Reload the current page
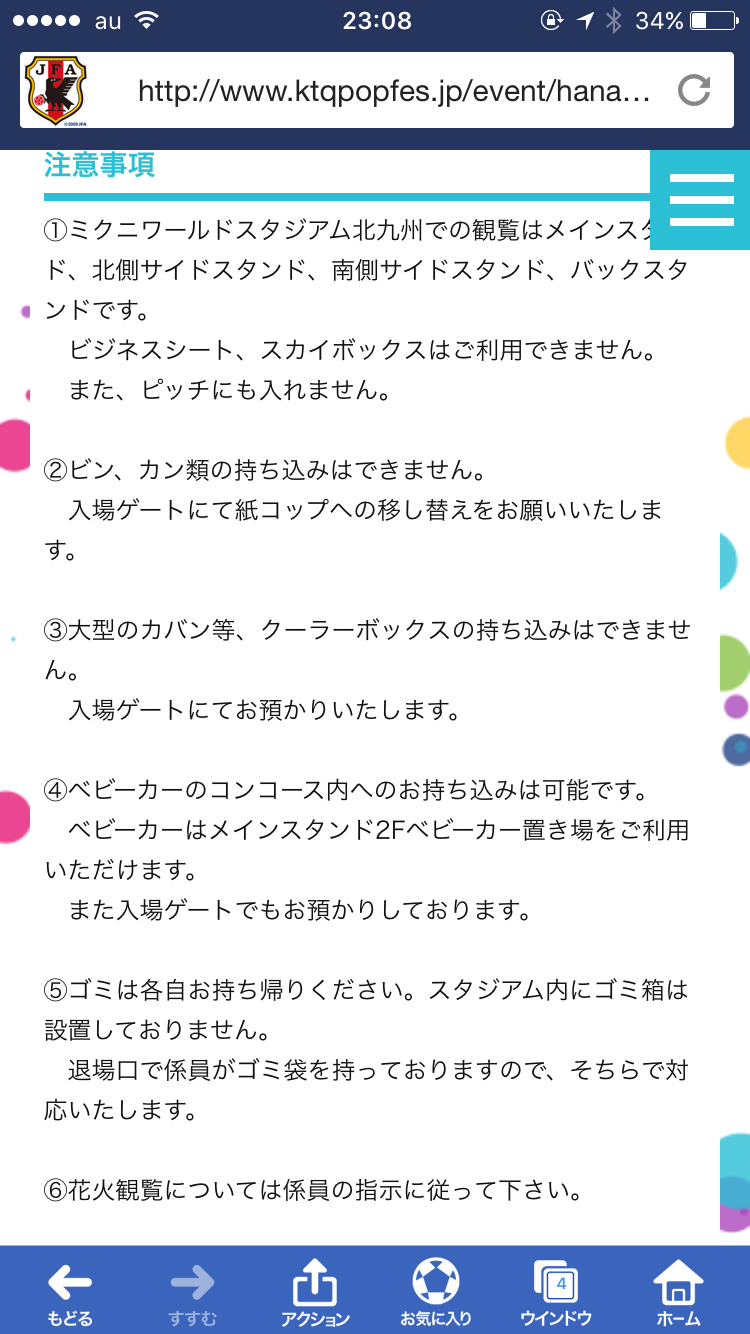The width and height of the screenshot is (750, 1334). pos(693,91)
